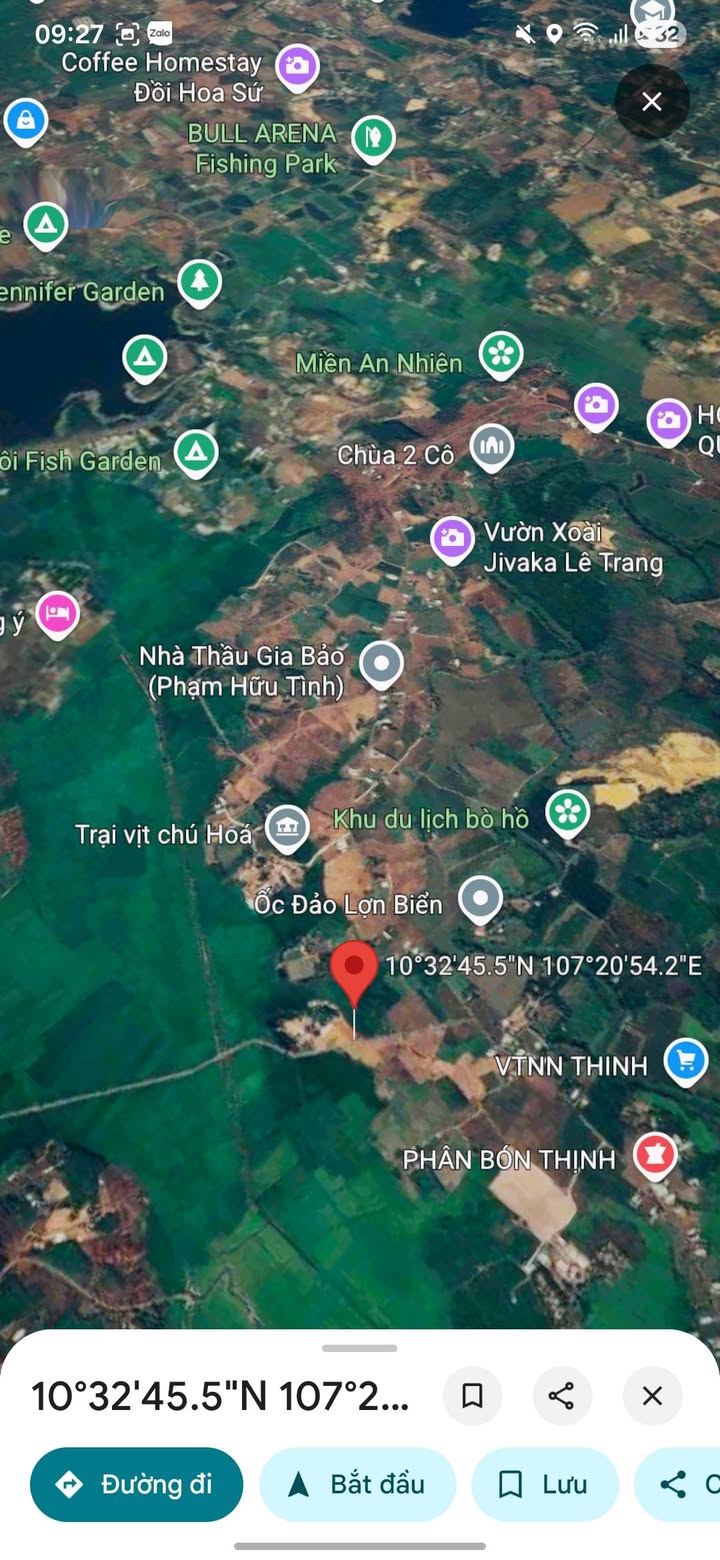Screen dimensions: 720x1560
Task: Share the coordinates using the round share icon
Action: 562,1395
